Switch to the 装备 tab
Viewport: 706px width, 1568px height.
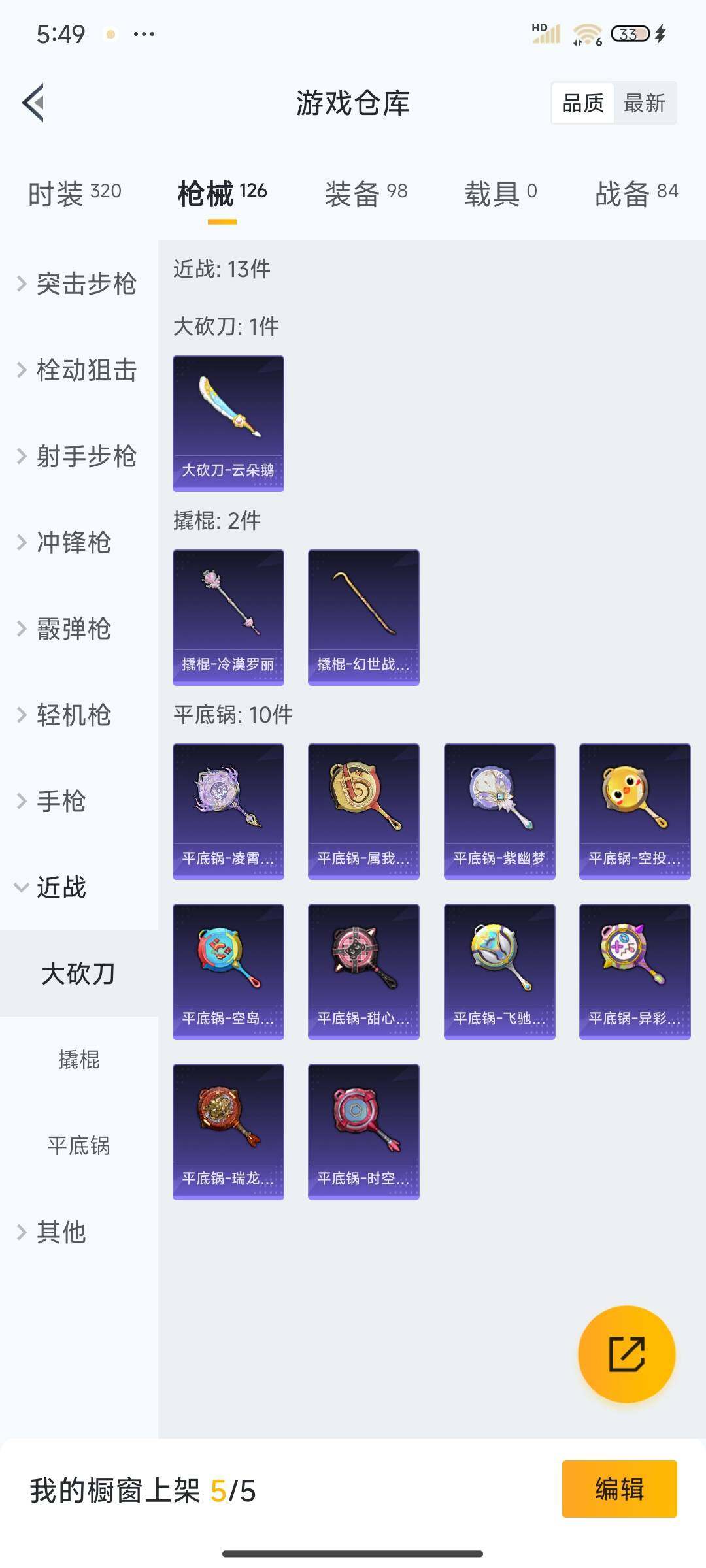365,193
